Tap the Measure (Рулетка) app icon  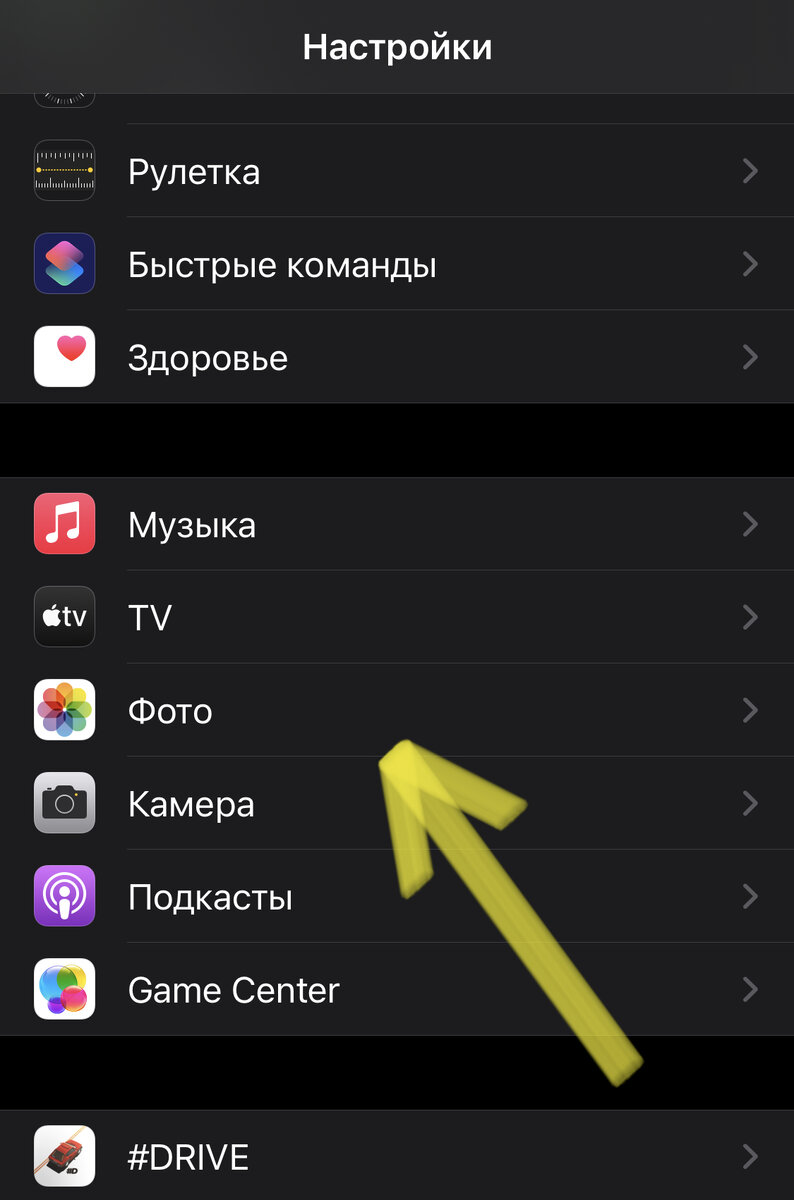(64, 170)
